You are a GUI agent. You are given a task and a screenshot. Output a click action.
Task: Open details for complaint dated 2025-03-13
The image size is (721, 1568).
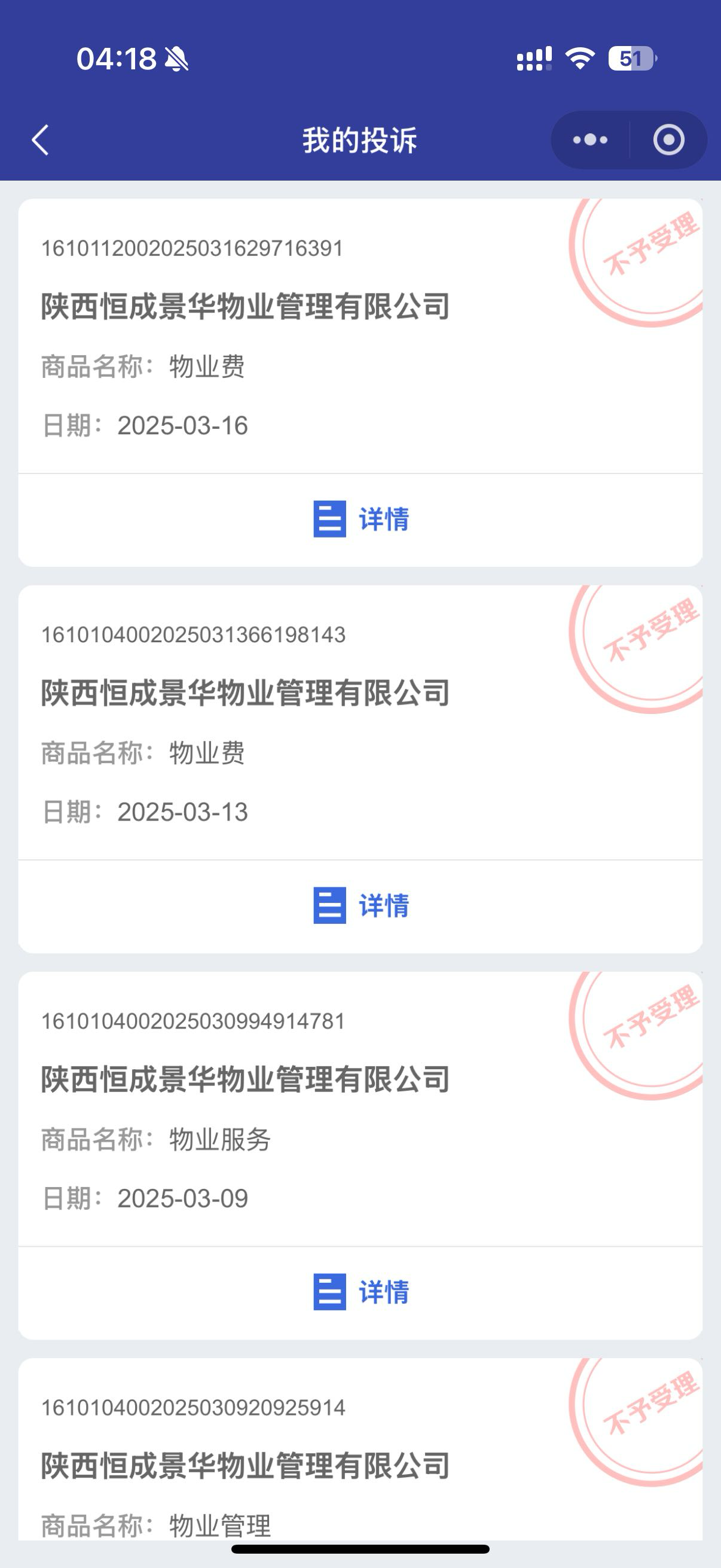click(x=360, y=906)
